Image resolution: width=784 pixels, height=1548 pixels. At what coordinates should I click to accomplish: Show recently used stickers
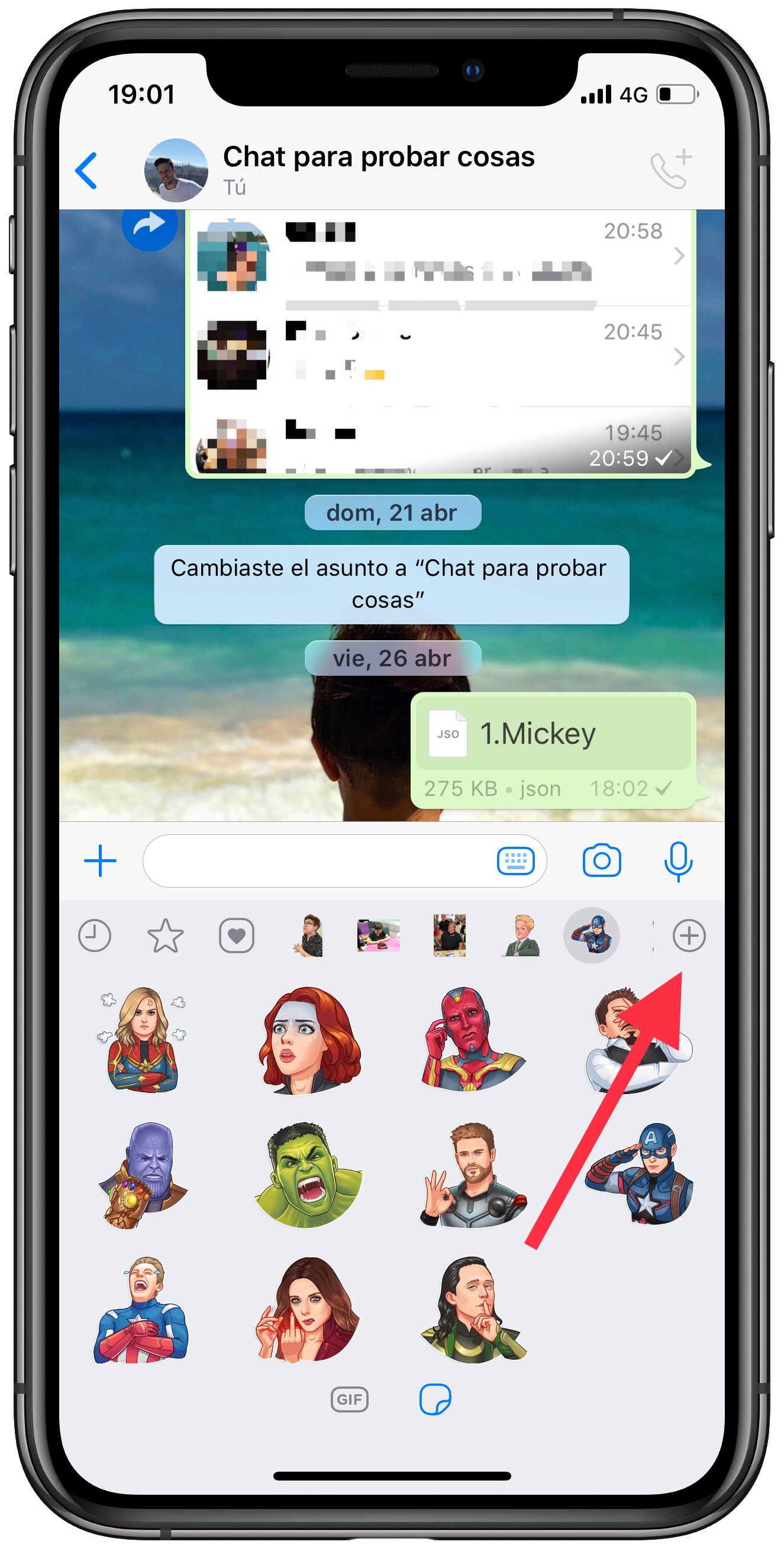click(x=94, y=936)
